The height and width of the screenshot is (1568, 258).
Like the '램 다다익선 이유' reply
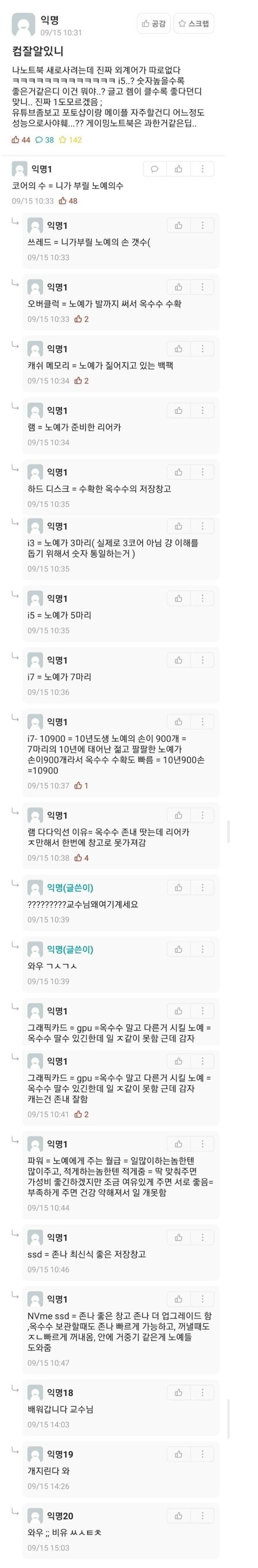coord(178,815)
